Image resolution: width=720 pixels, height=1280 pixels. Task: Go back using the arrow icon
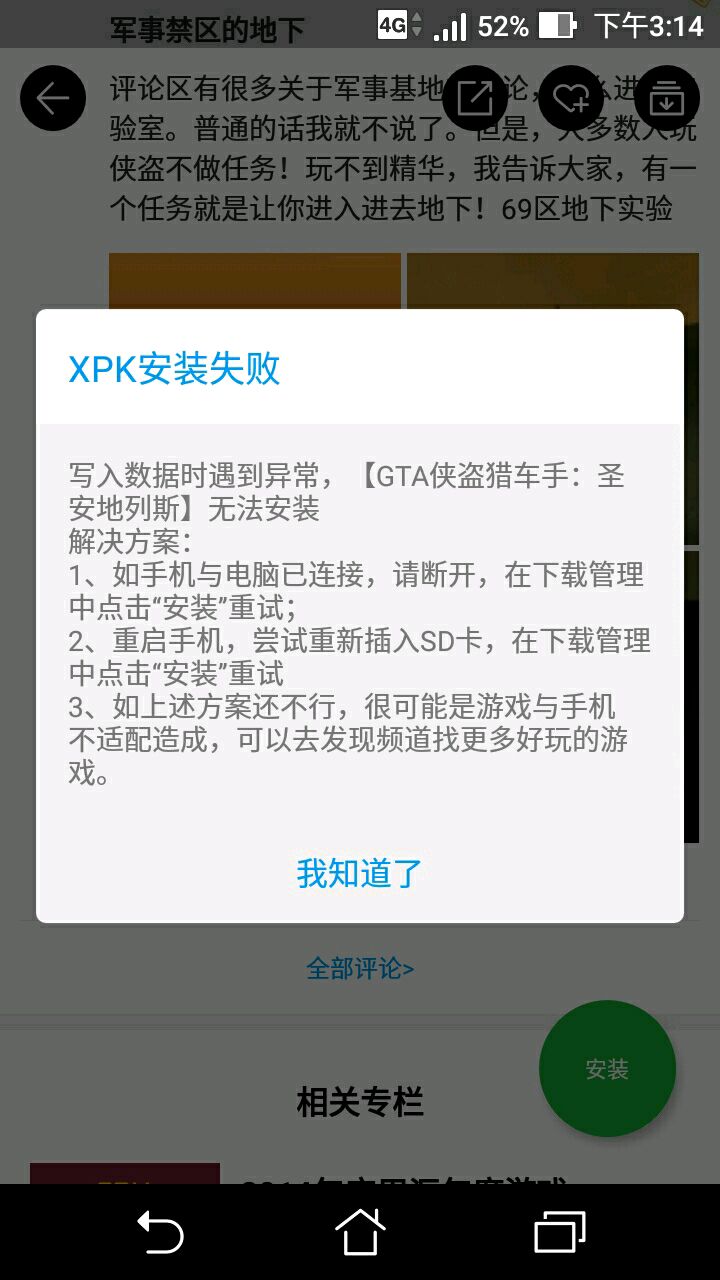[53, 98]
